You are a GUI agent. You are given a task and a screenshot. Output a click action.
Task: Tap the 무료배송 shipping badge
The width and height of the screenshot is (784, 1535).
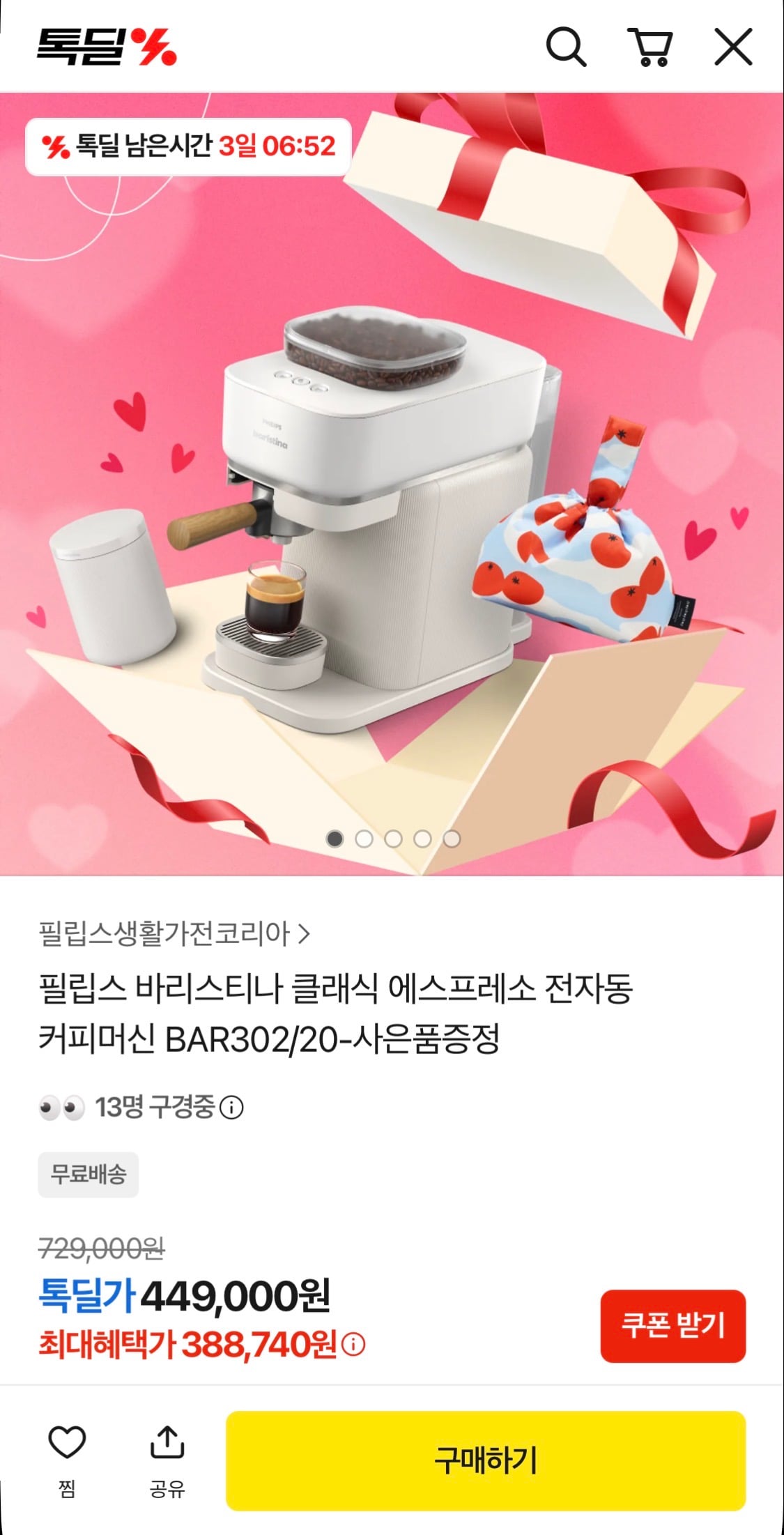[x=89, y=1175]
